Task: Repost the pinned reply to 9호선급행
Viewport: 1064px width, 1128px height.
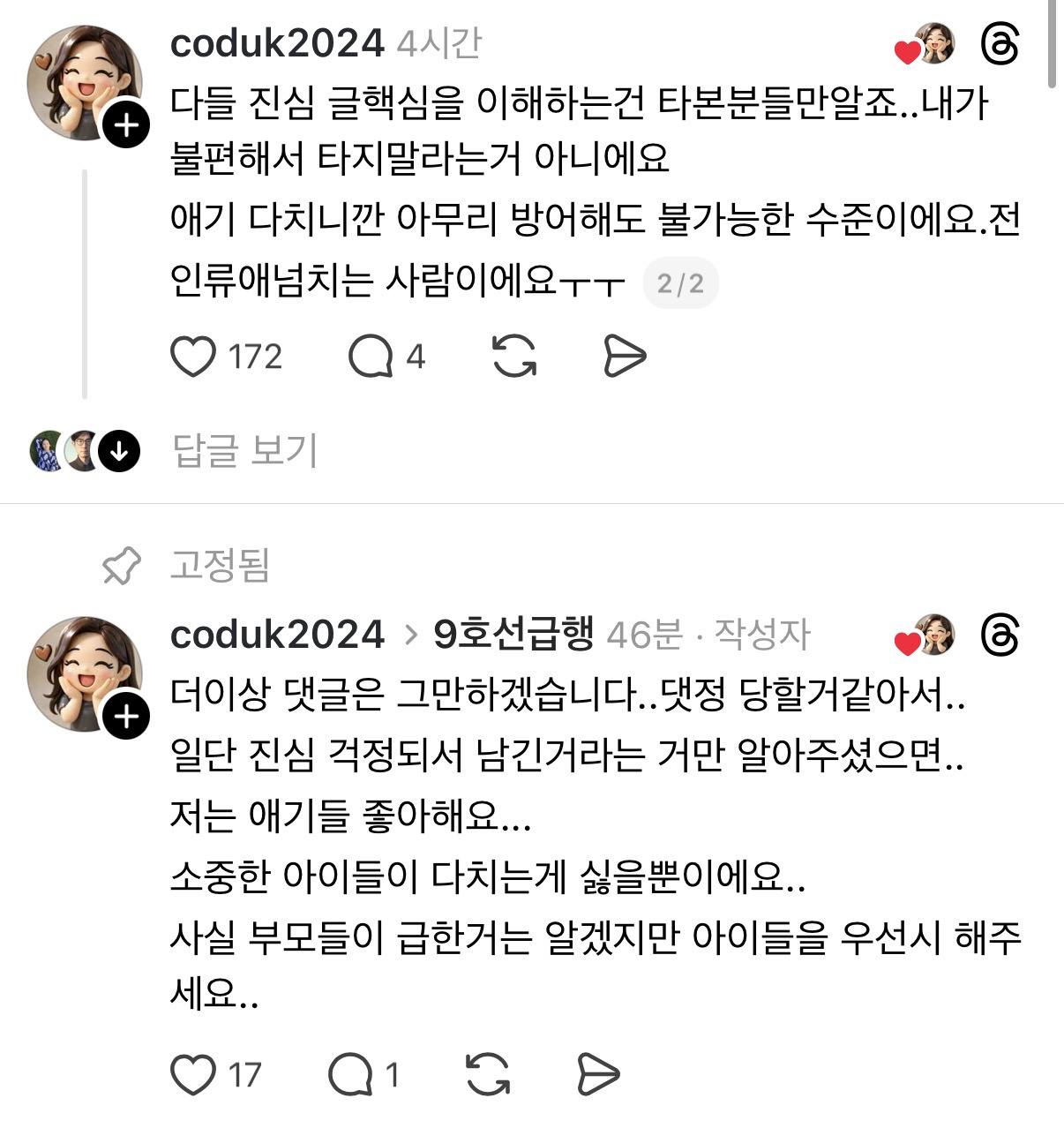Action: click(487, 1074)
